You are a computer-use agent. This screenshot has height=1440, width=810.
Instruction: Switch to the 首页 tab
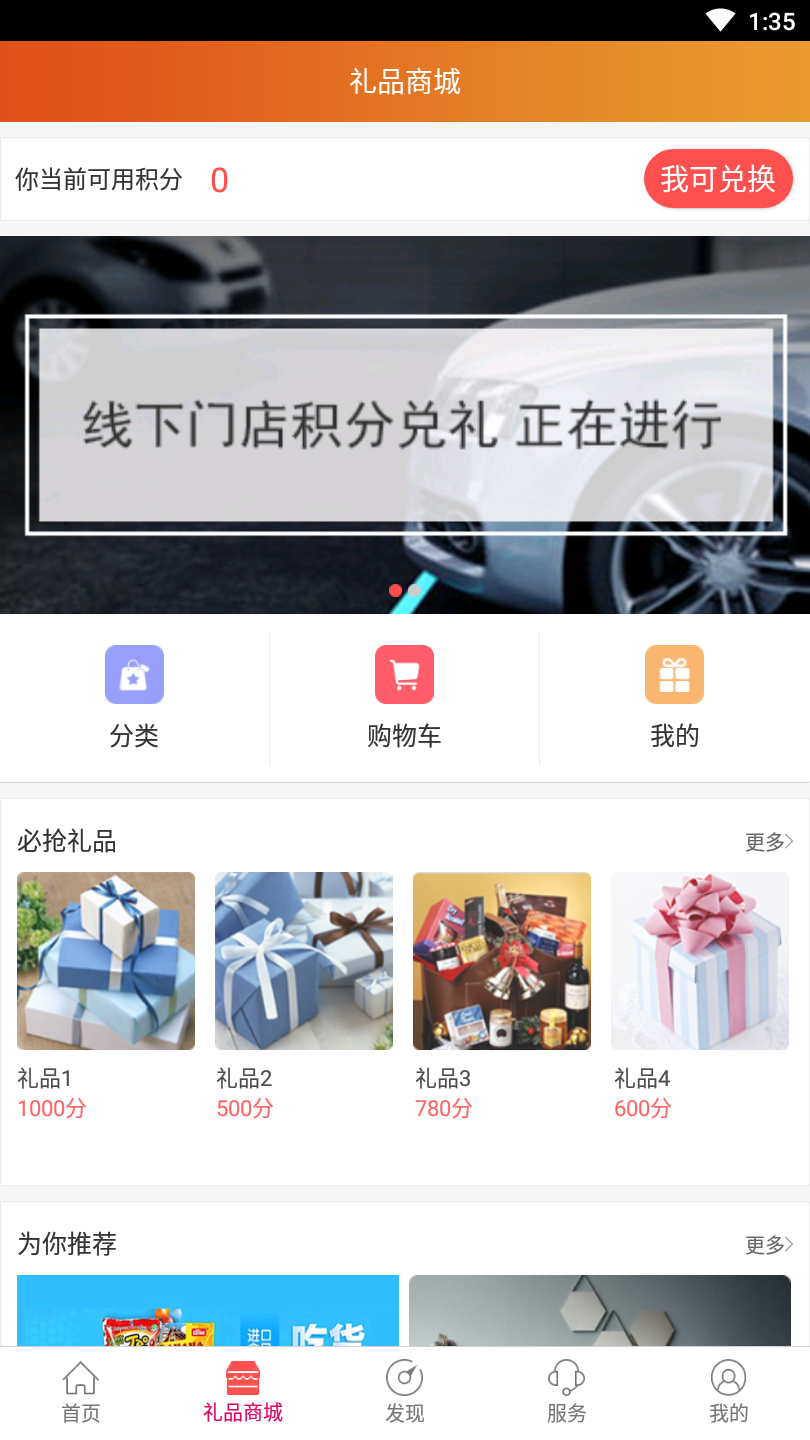tap(81, 1392)
